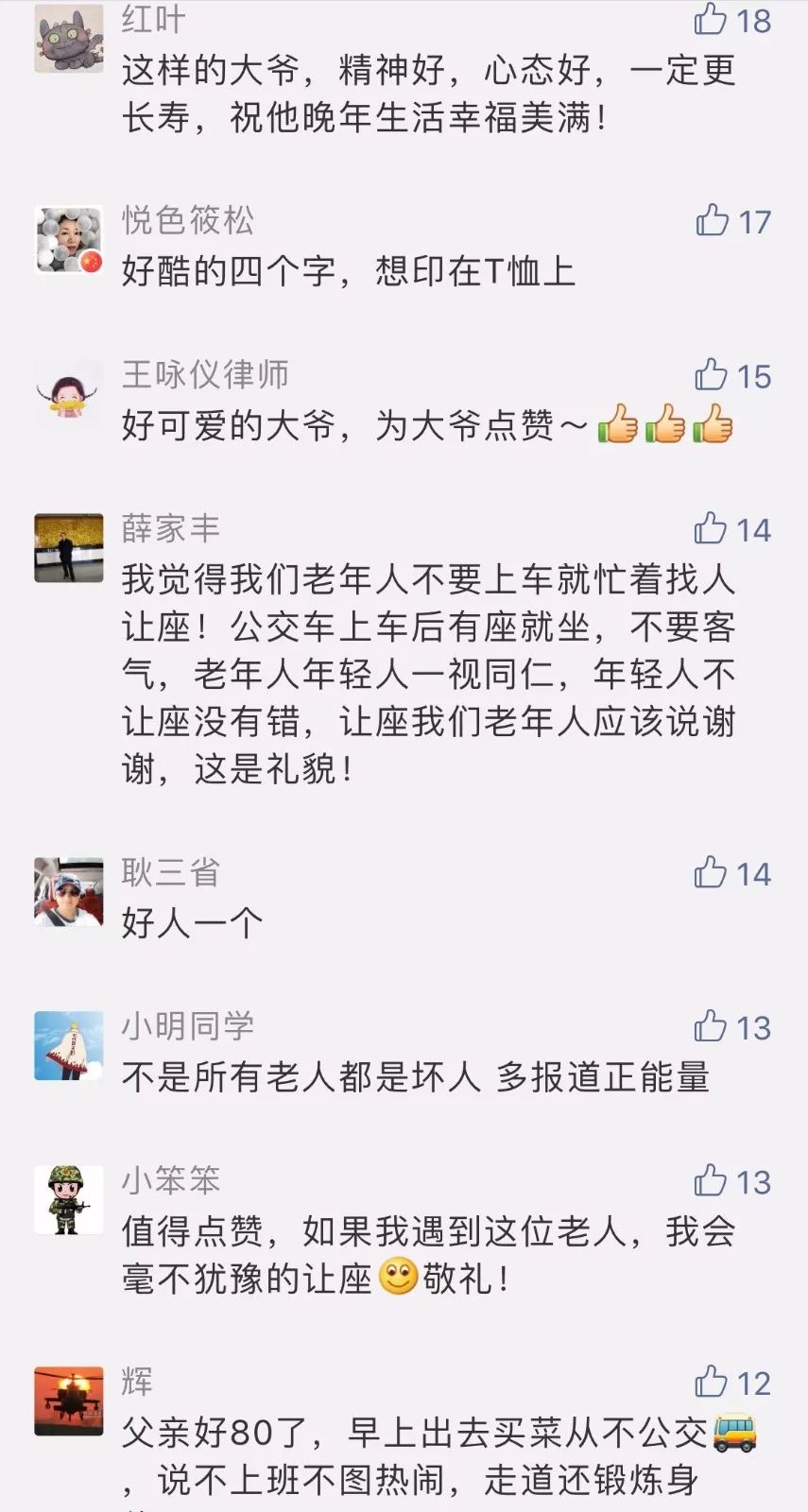Like 悦色筱松's comment about the T-shirt
The width and height of the screenshot is (808, 1512).
pos(711,220)
